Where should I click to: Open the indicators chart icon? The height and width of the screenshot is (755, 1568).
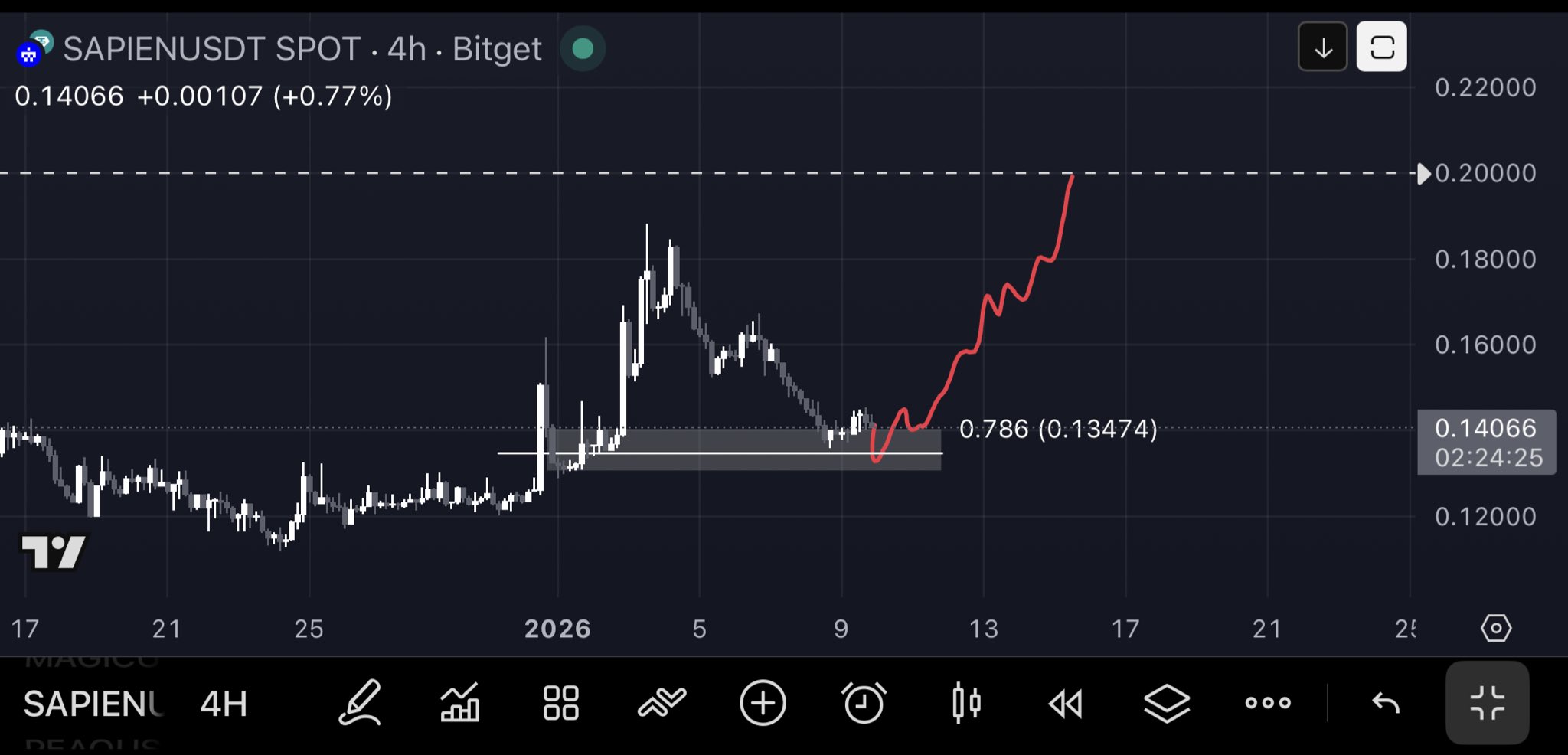[x=460, y=702]
